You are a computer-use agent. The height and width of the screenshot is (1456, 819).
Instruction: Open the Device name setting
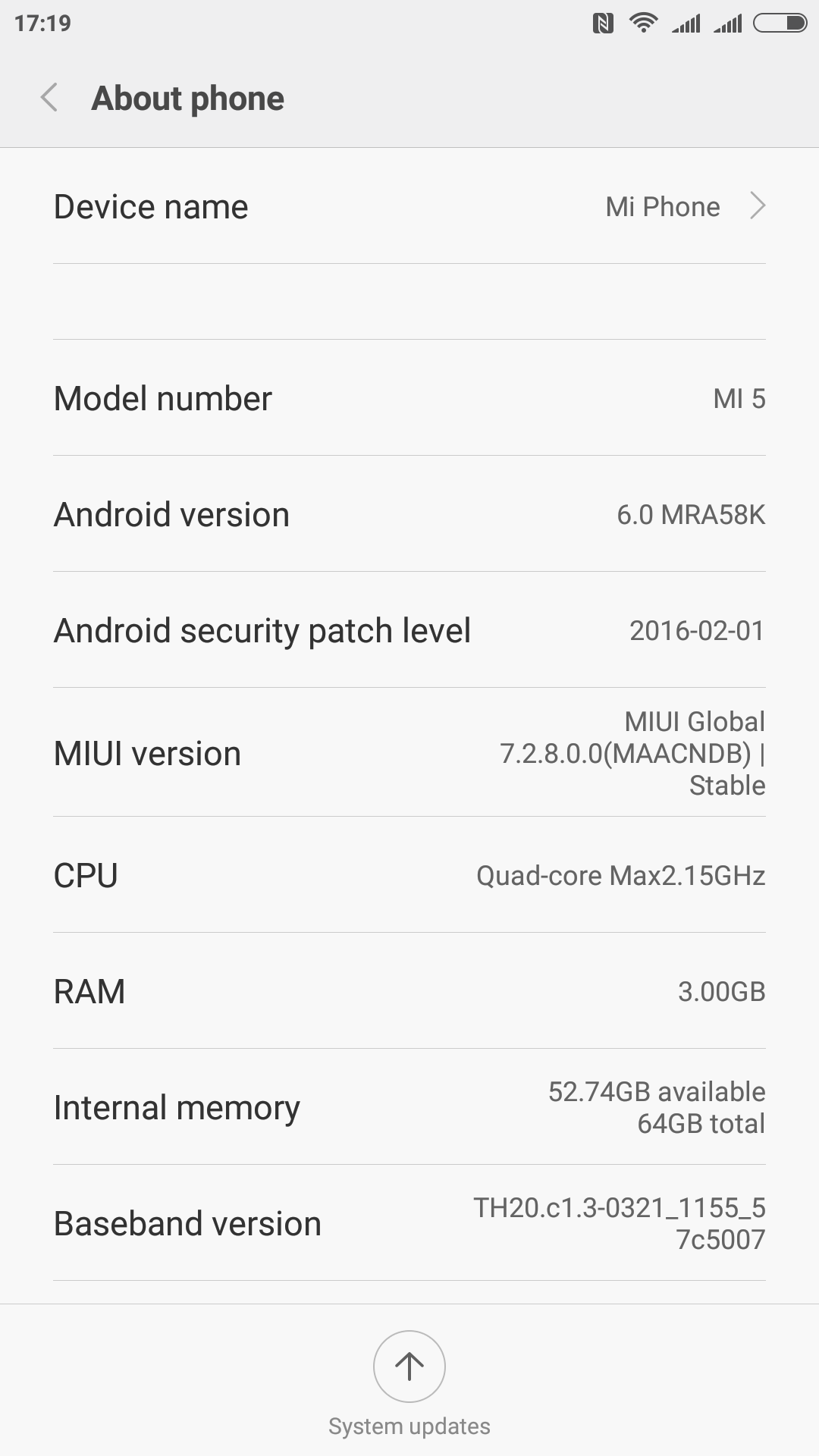[x=409, y=206]
